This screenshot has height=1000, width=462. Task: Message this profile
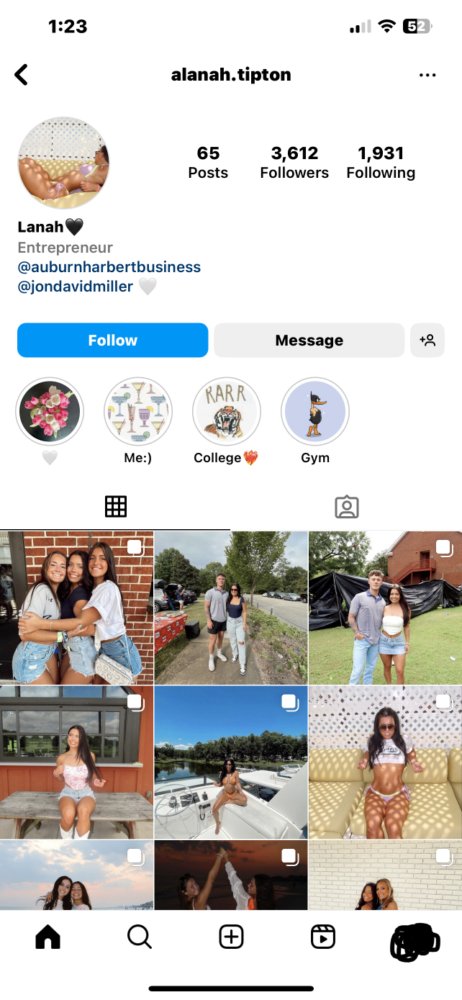point(309,340)
